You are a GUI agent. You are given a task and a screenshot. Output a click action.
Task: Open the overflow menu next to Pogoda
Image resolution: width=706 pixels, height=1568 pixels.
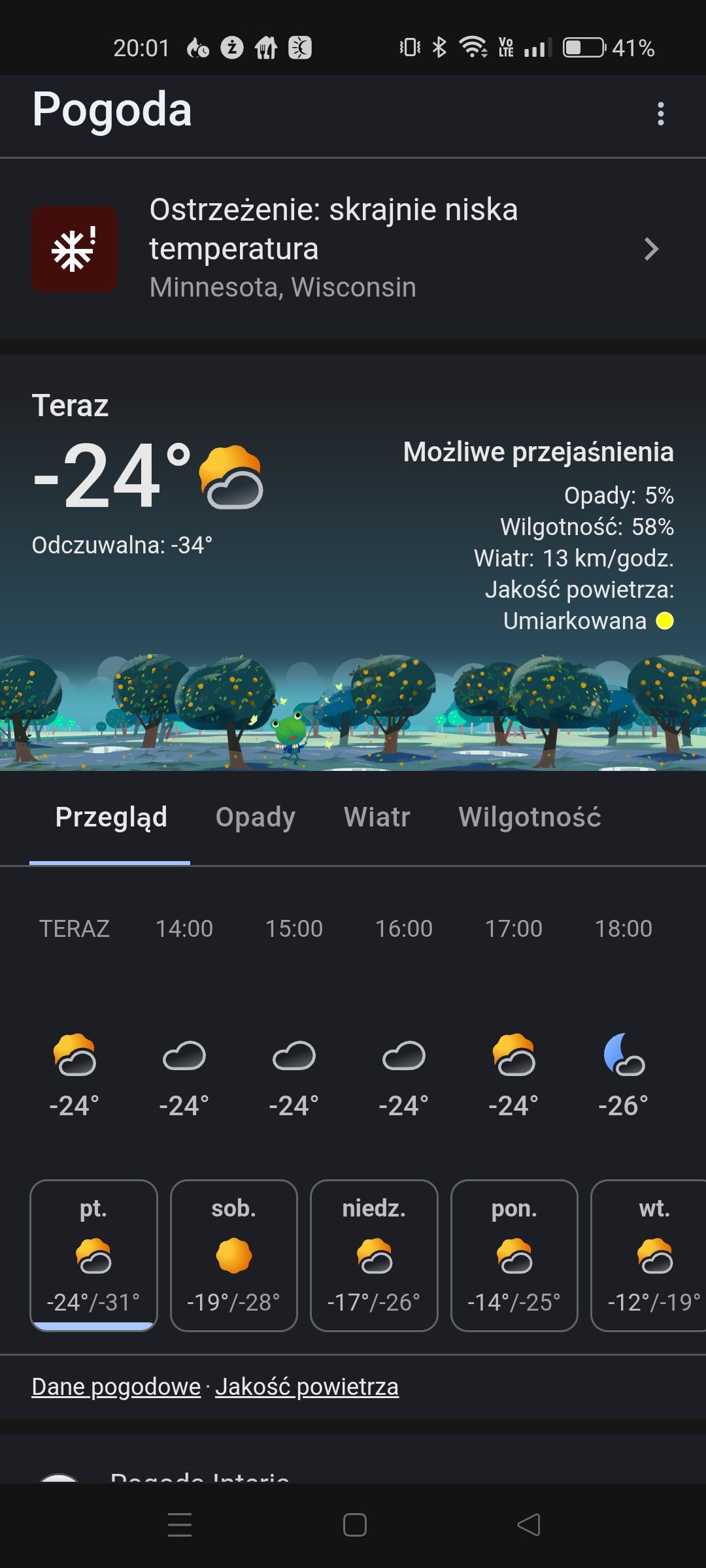(661, 114)
